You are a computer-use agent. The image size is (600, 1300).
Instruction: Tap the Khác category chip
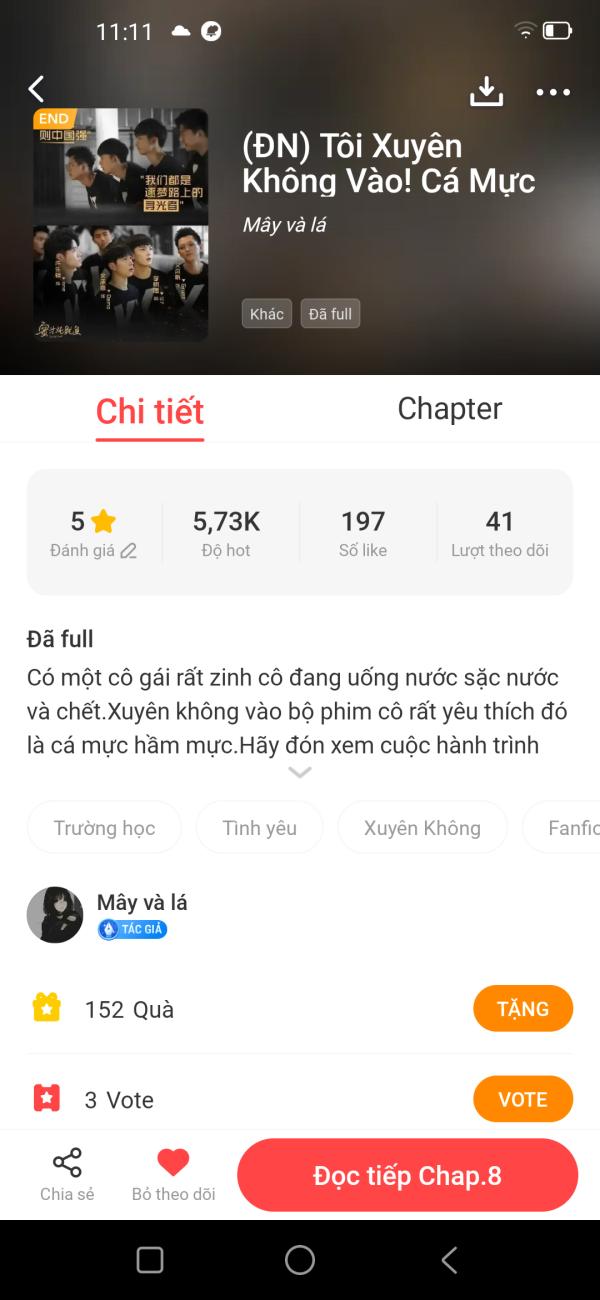(267, 314)
